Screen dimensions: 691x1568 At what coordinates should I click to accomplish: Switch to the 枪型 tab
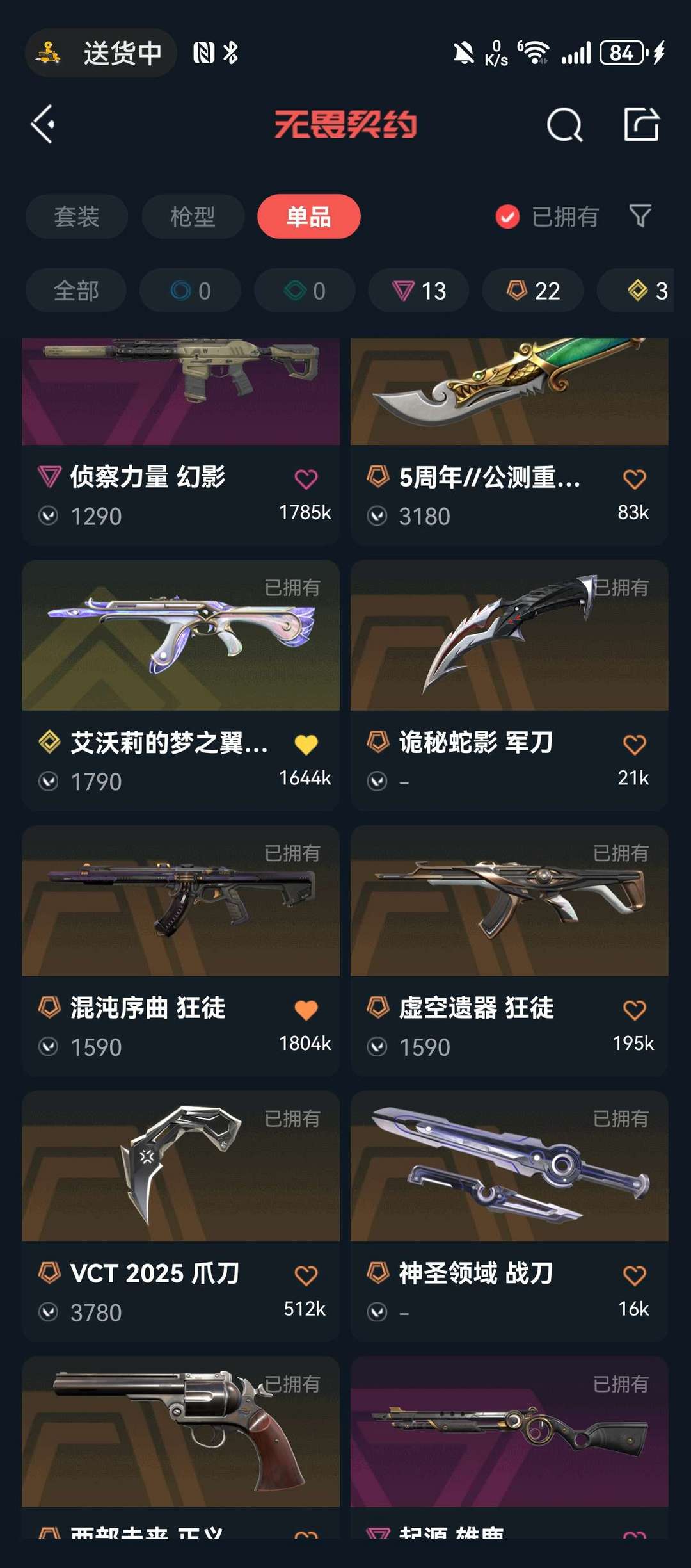click(x=193, y=217)
